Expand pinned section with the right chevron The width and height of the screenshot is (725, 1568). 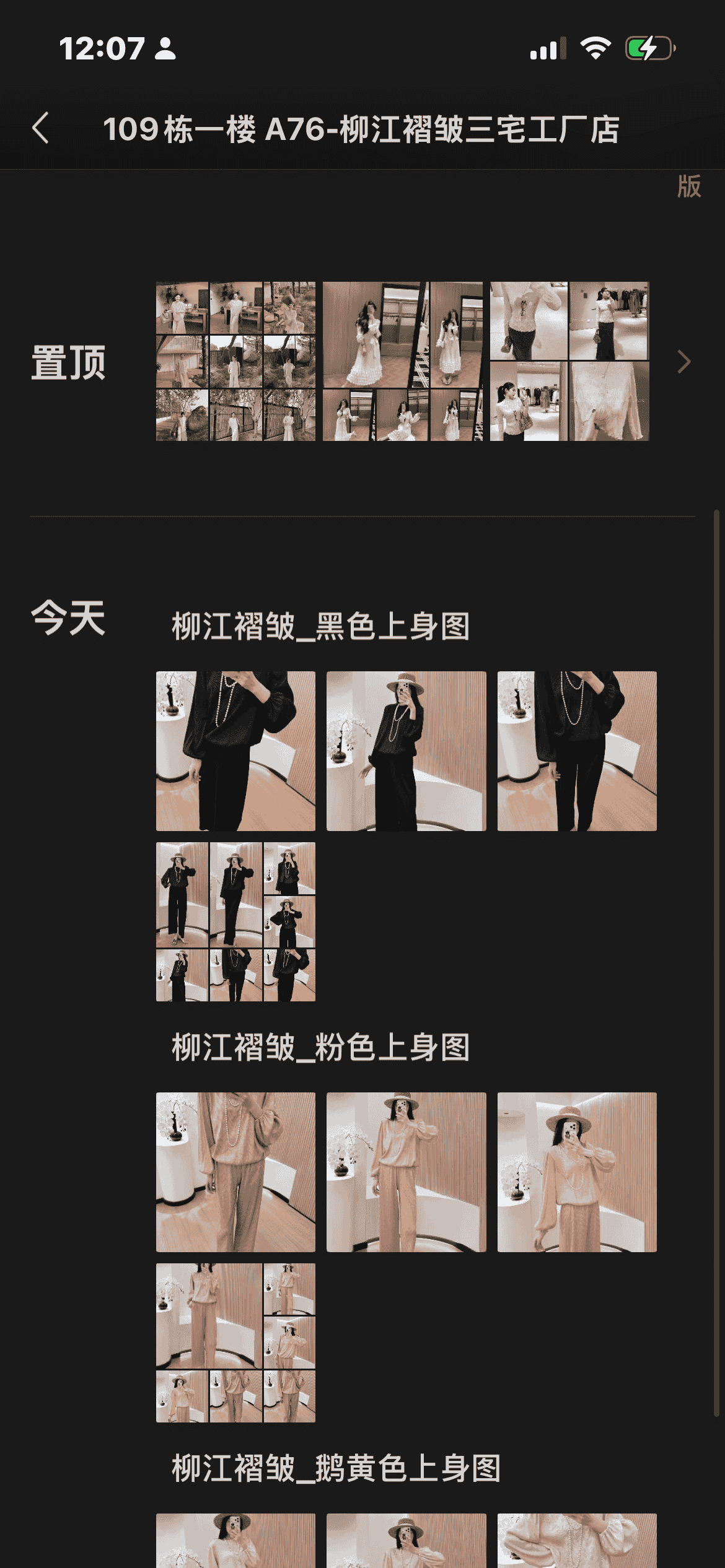[683, 362]
